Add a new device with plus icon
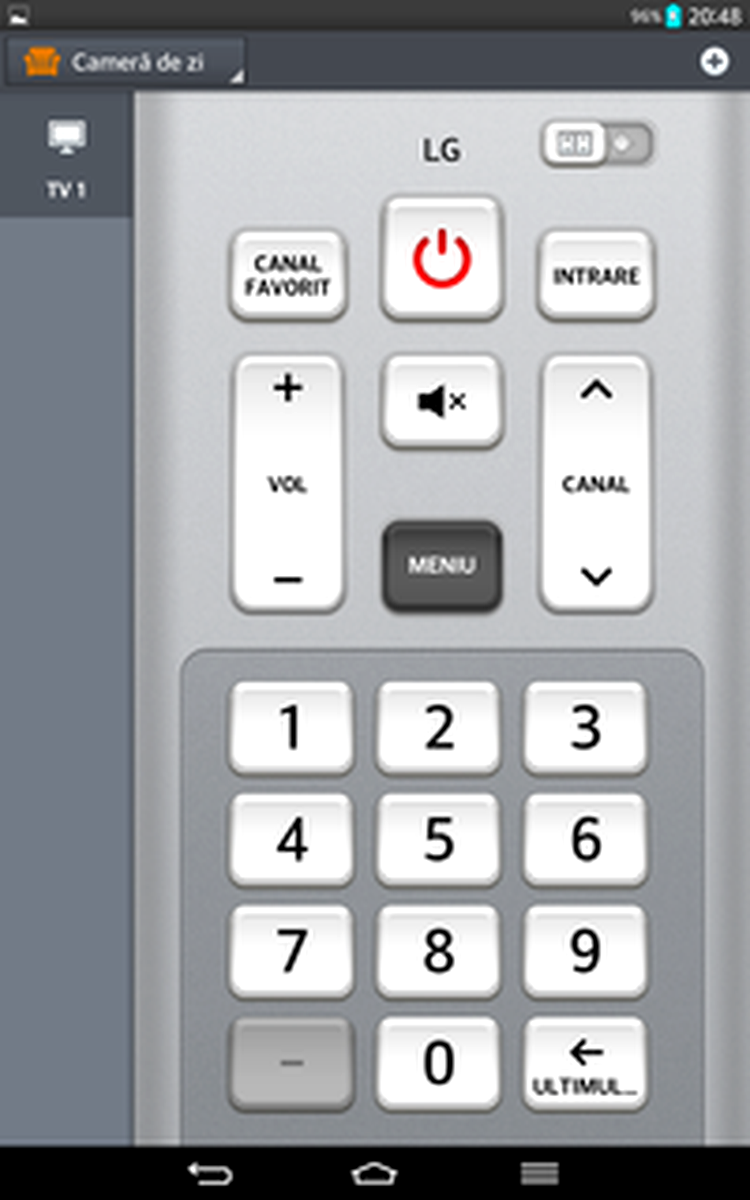This screenshot has width=750, height=1200. 714,62
